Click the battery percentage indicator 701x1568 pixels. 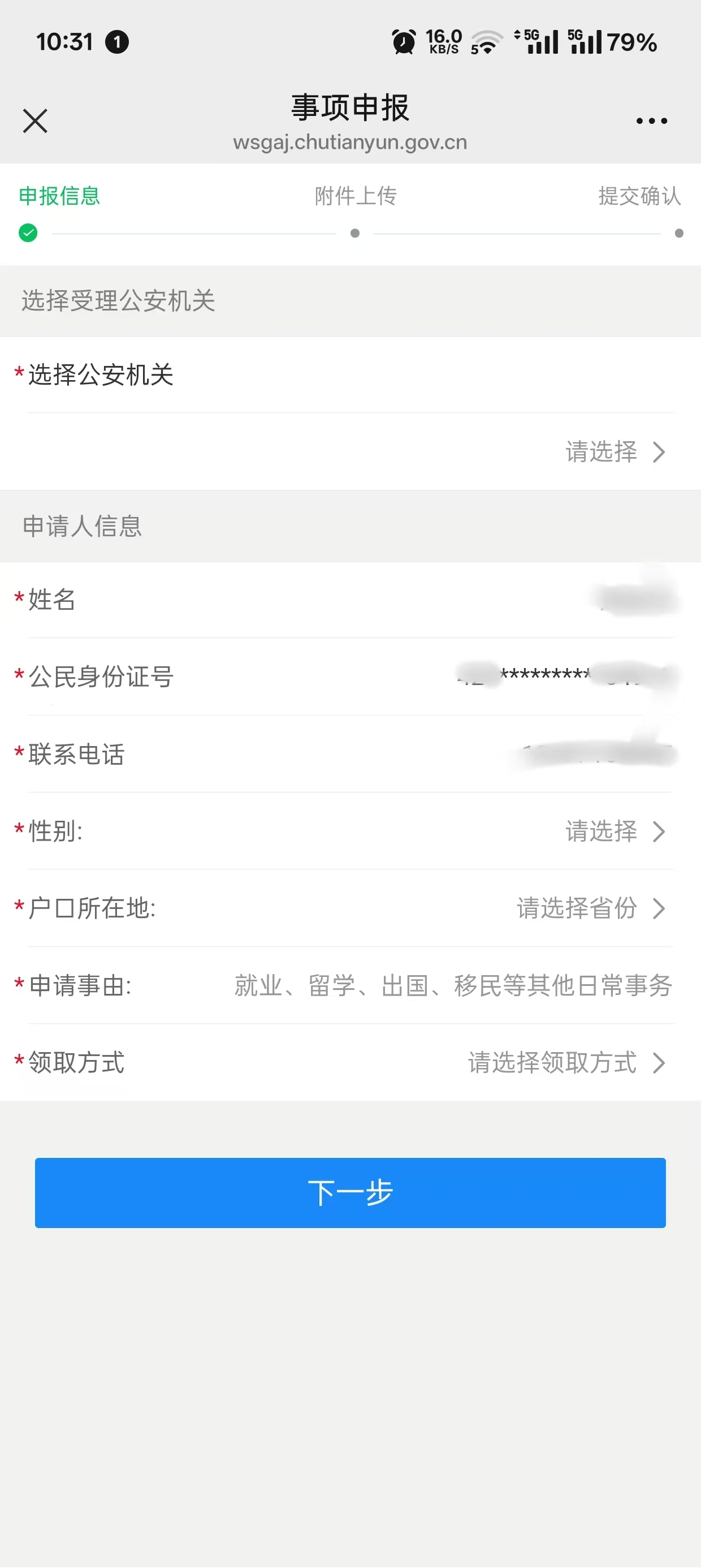[631, 42]
